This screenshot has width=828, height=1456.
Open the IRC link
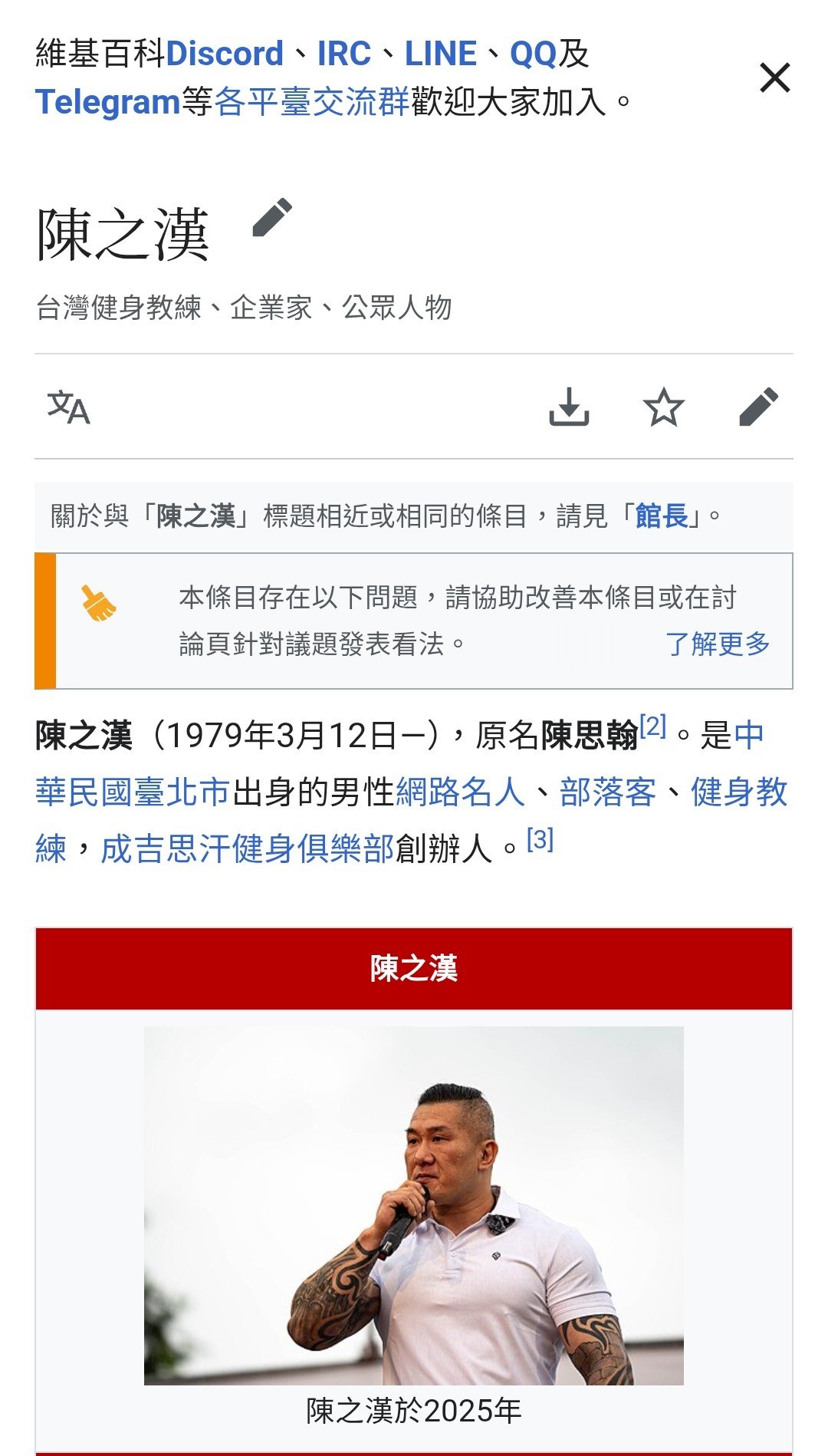(344, 54)
